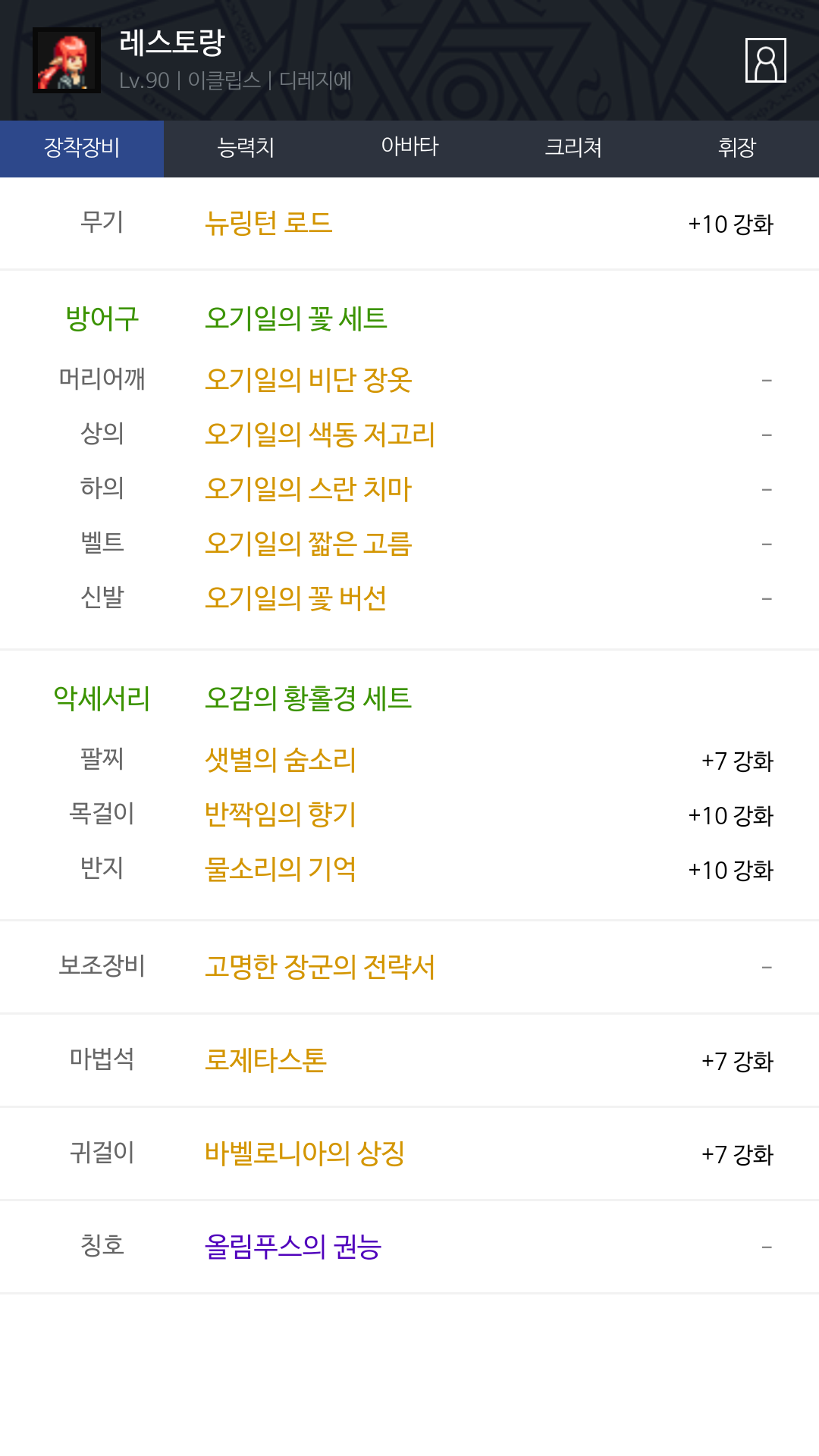Switch to the 아바타 tab

tap(409, 149)
